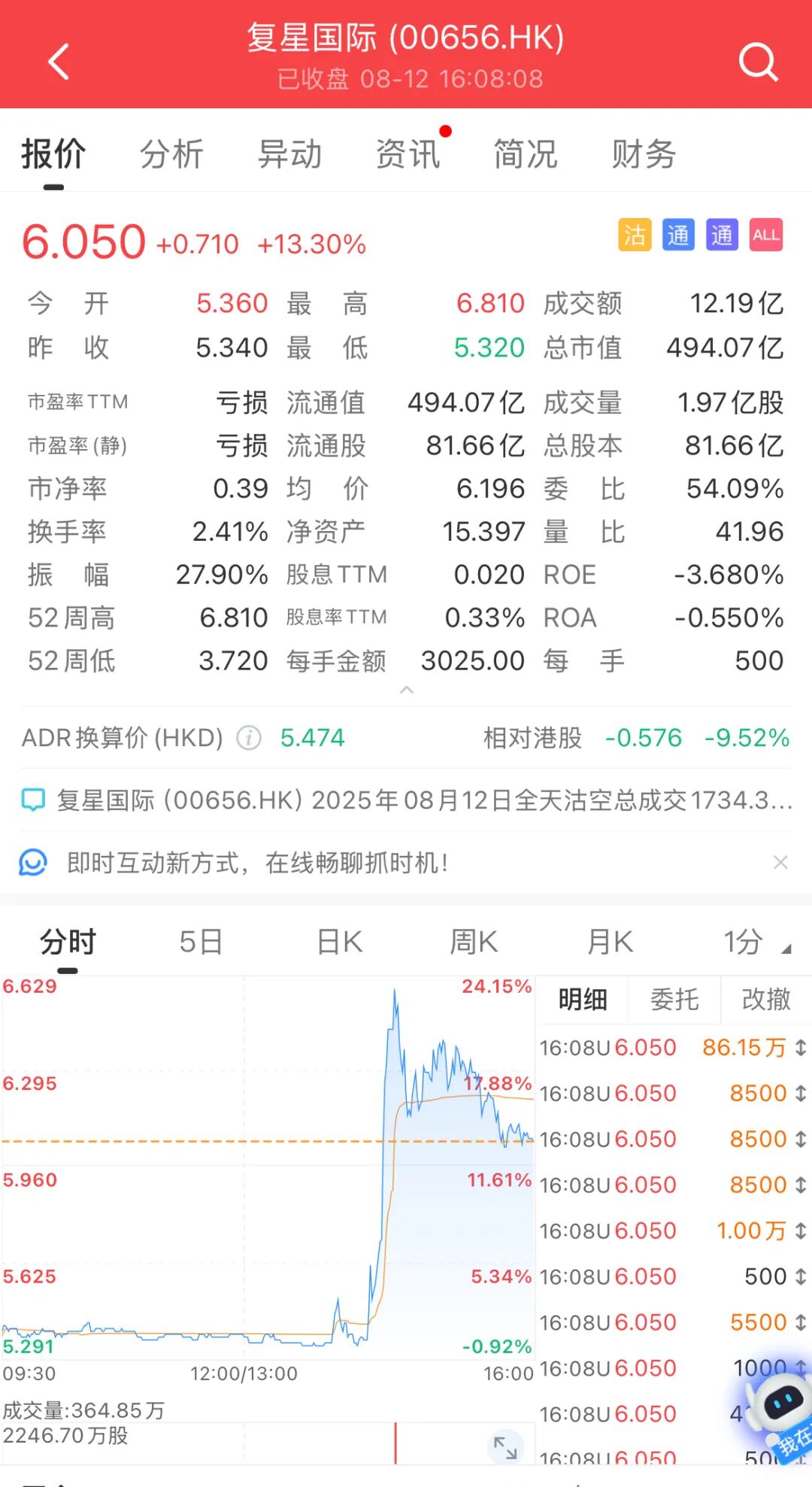The height and width of the screenshot is (1487, 812).
Task: Select the 资讯 tab
Action: tap(408, 154)
